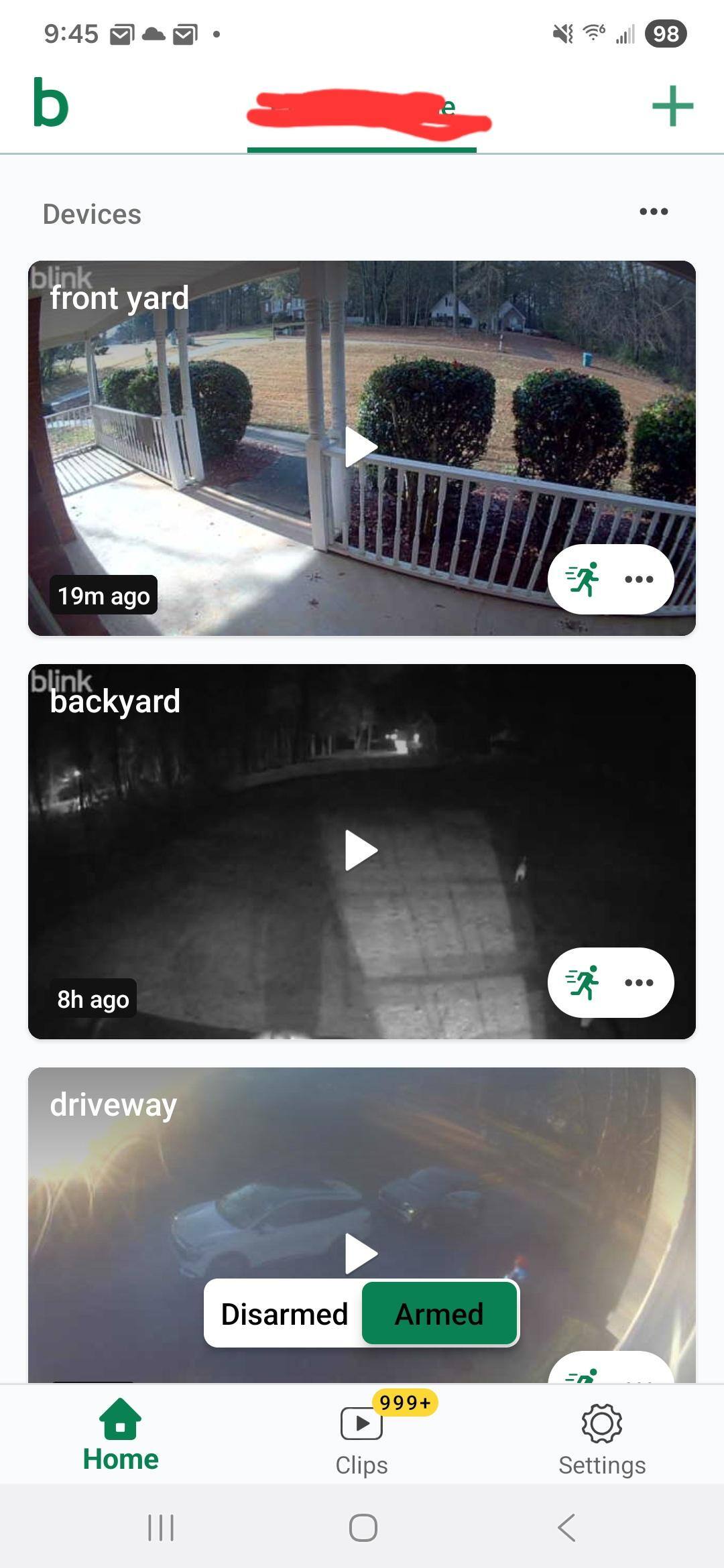Play the front yard camera live view
The width and height of the screenshot is (724, 1568).
coord(361,447)
